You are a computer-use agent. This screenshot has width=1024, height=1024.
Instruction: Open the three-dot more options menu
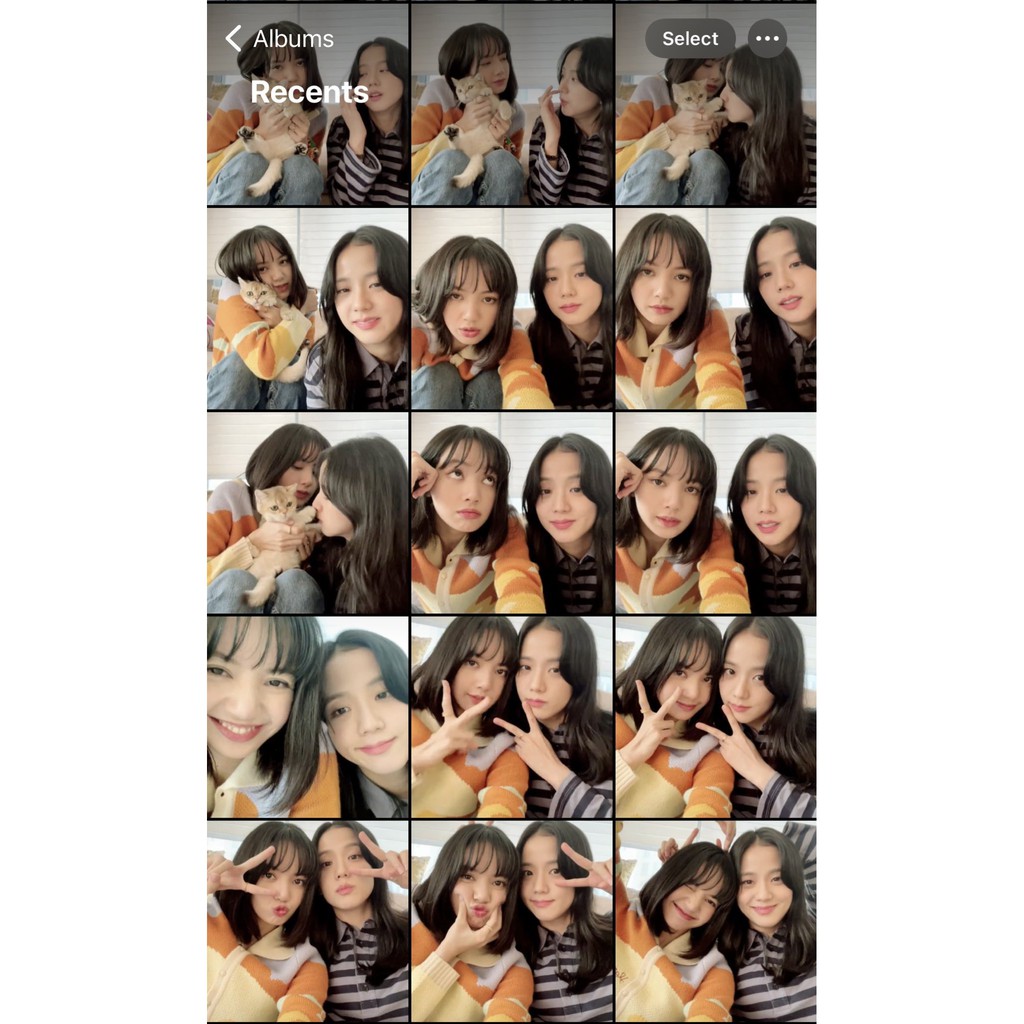[x=767, y=39]
